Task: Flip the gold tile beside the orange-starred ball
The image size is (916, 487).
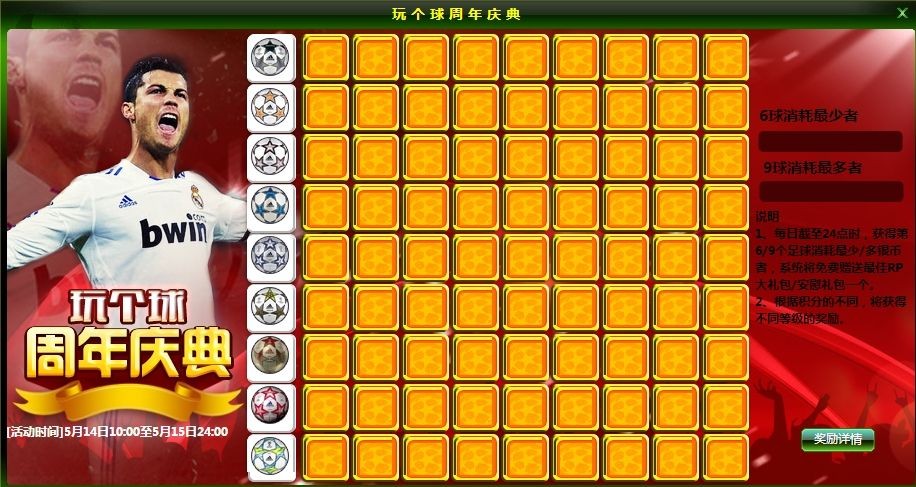Action: (x=325, y=108)
